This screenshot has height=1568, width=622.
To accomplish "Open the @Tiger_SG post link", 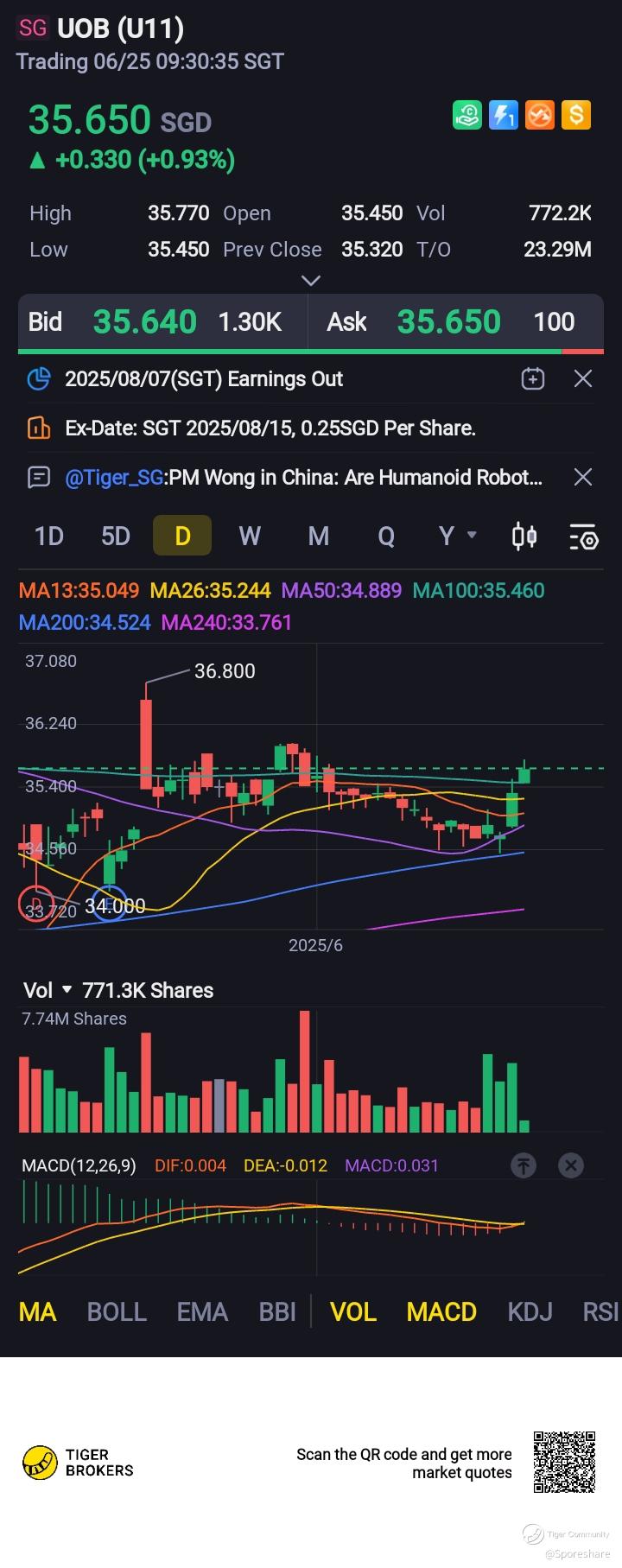I will tap(303, 477).
